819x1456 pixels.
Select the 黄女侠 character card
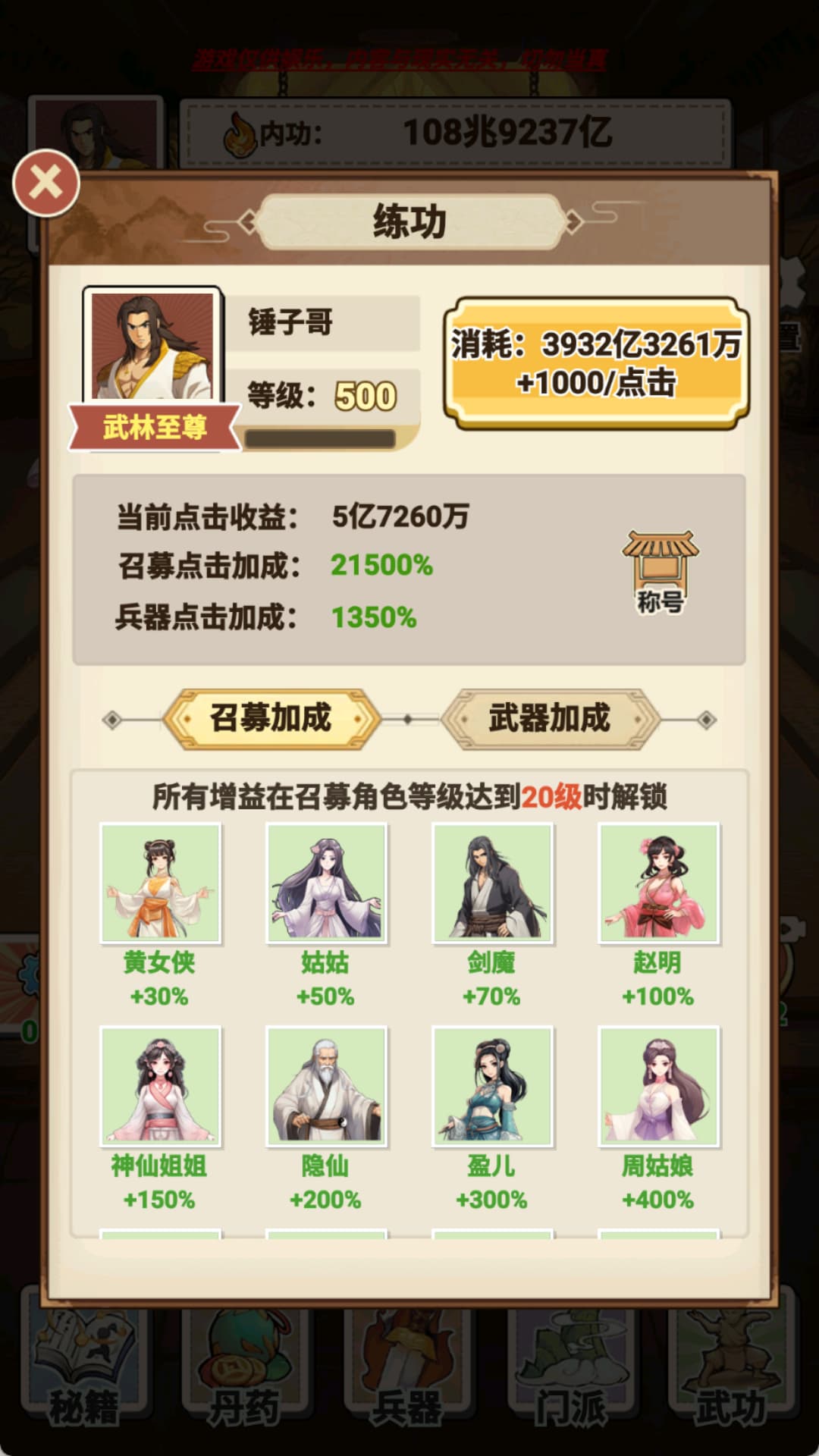pyautogui.click(x=160, y=883)
